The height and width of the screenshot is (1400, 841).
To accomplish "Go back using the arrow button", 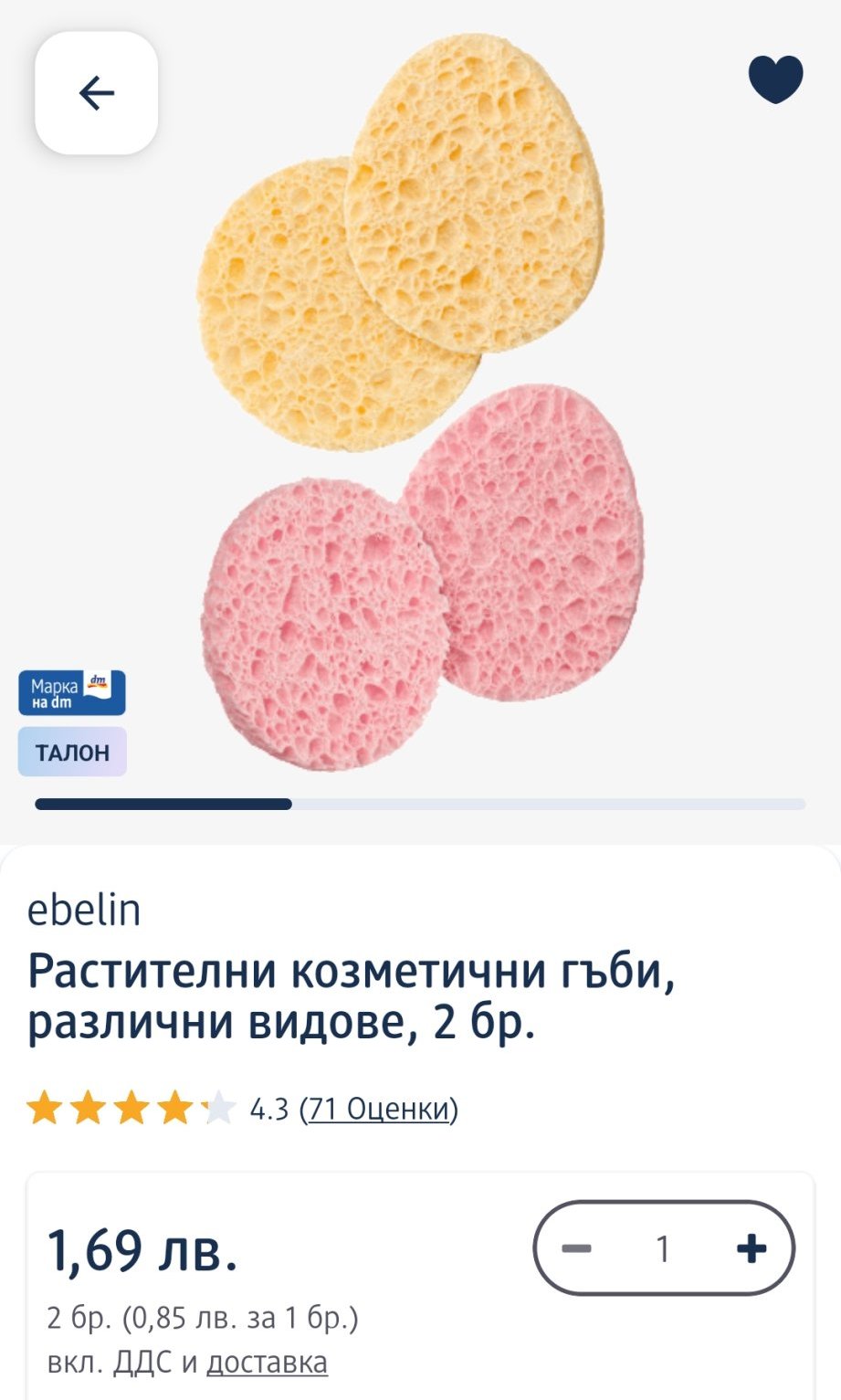I will 97,93.
